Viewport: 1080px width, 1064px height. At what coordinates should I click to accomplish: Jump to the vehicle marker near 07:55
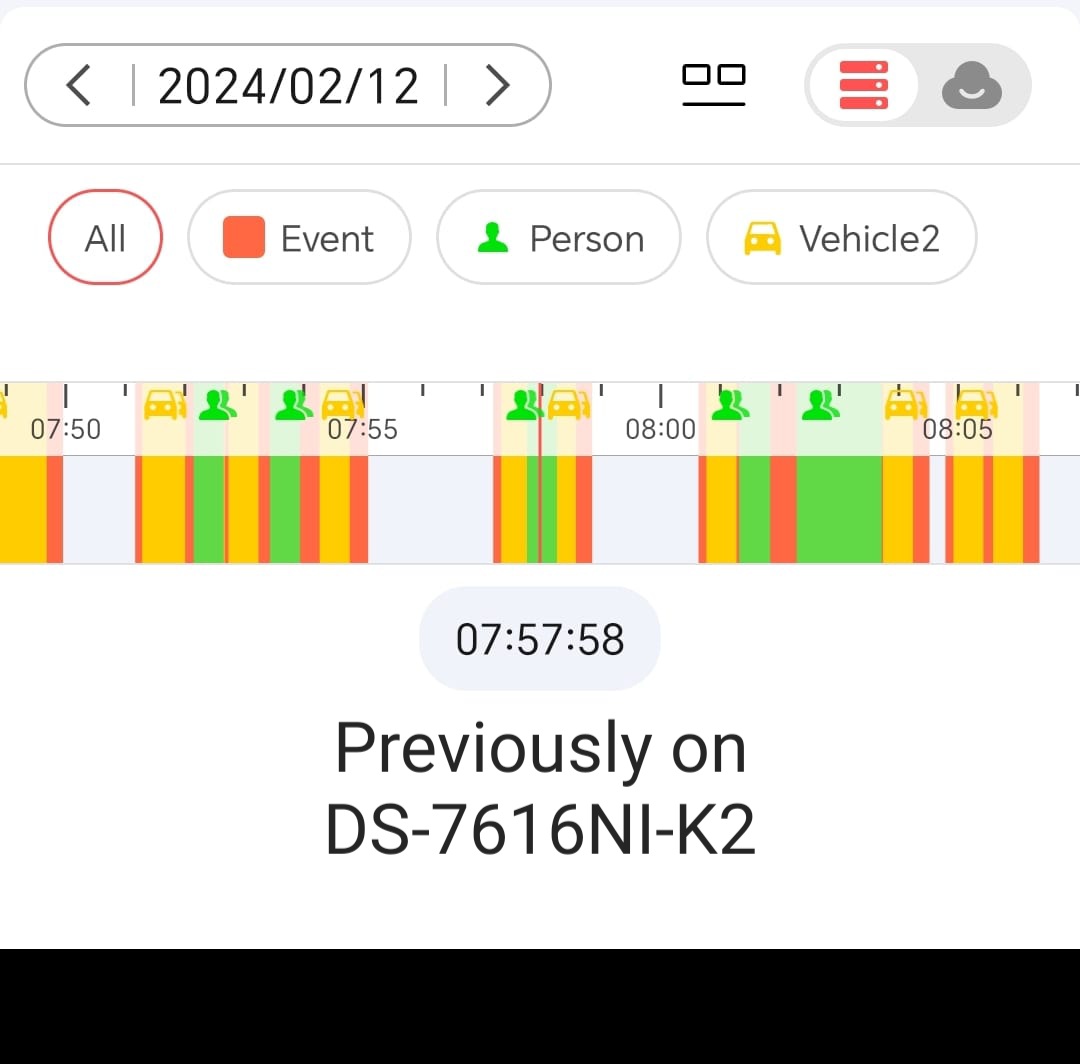tap(342, 405)
